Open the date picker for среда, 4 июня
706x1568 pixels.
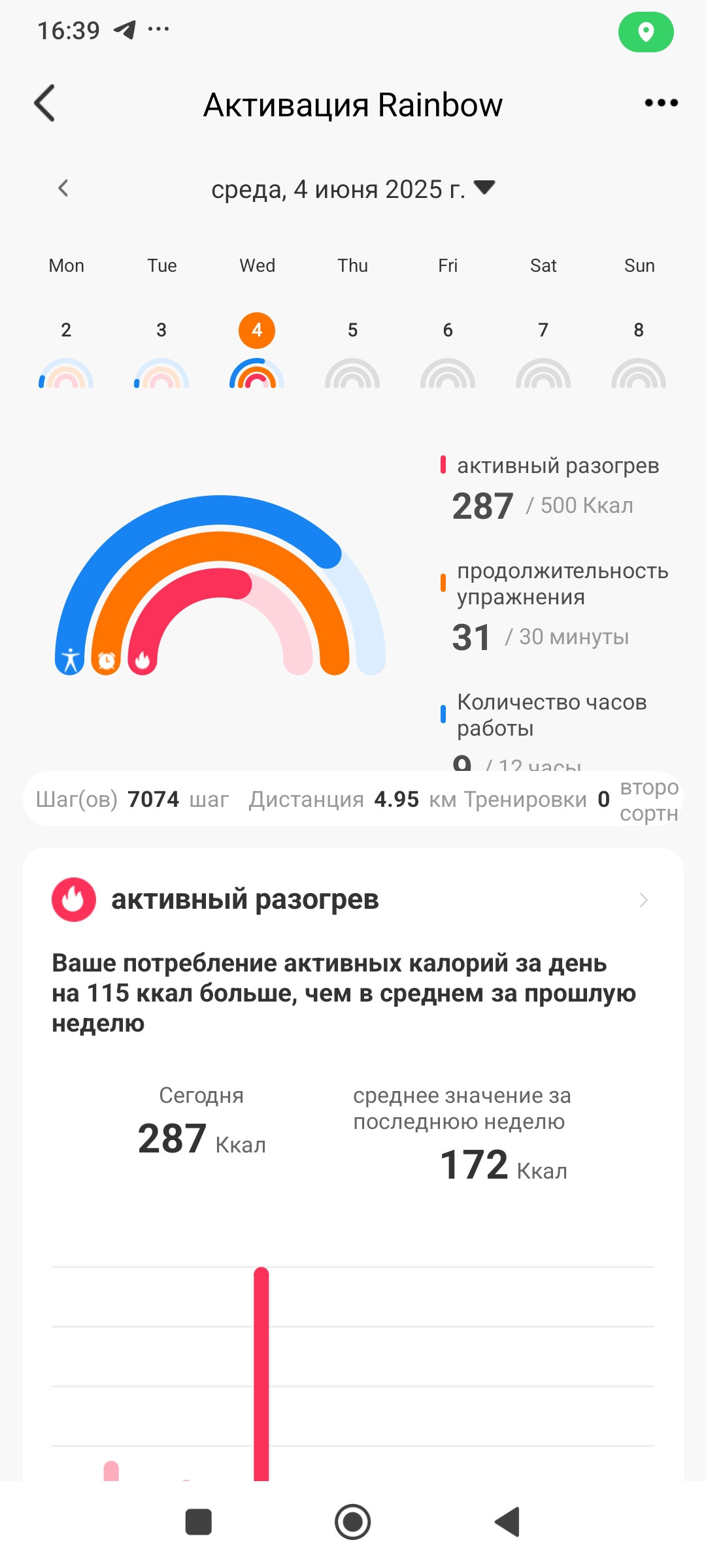(x=353, y=189)
